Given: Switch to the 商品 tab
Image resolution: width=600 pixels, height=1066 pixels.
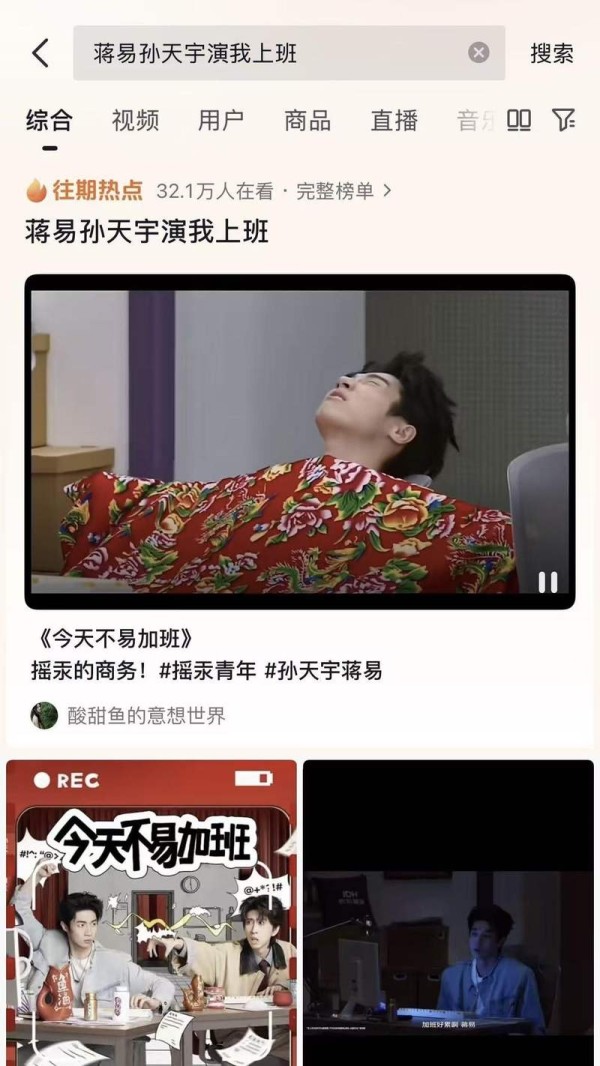Looking at the screenshot, I should (307, 121).
